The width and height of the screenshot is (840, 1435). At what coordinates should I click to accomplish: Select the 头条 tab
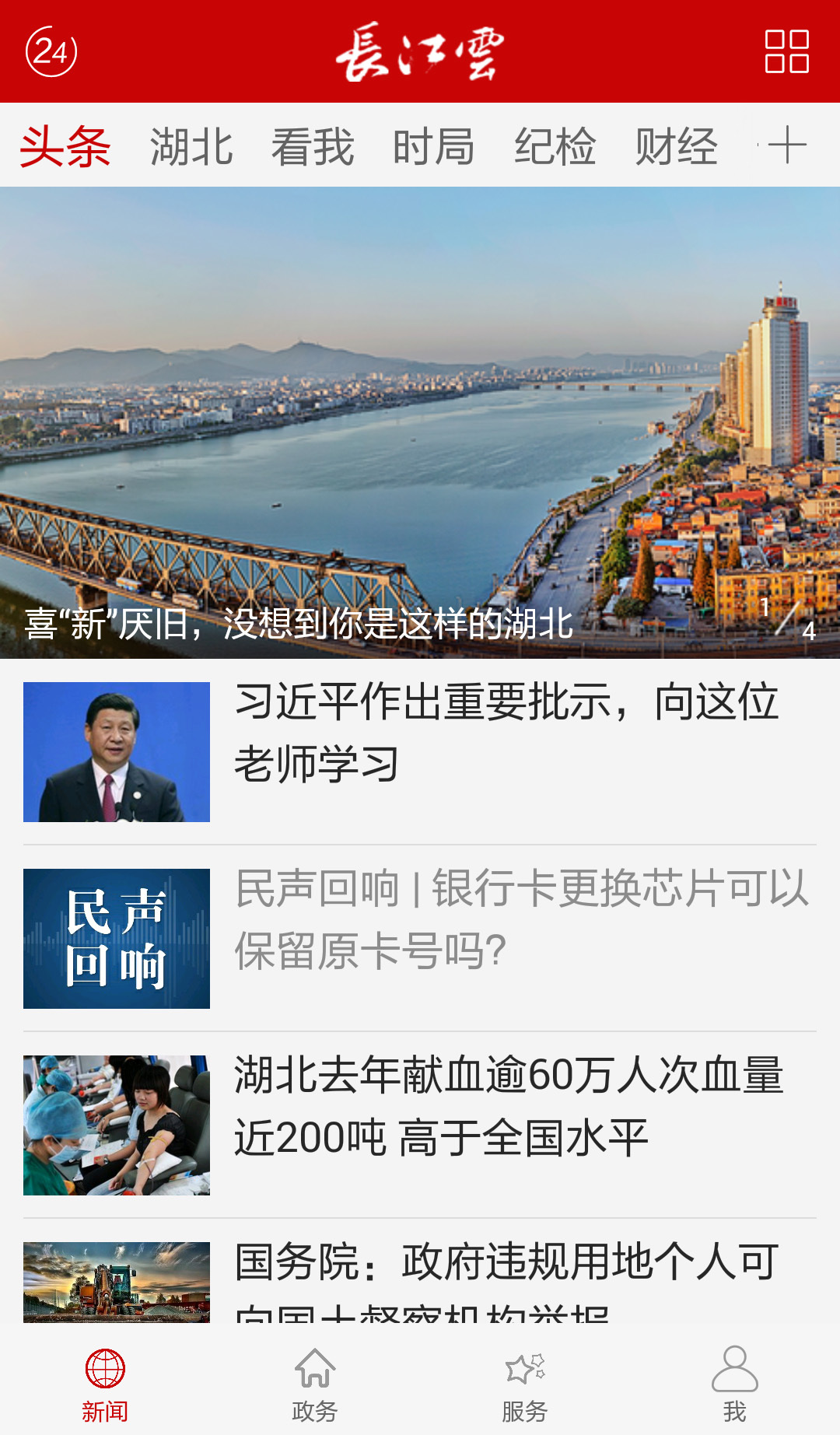tap(65, 146)
